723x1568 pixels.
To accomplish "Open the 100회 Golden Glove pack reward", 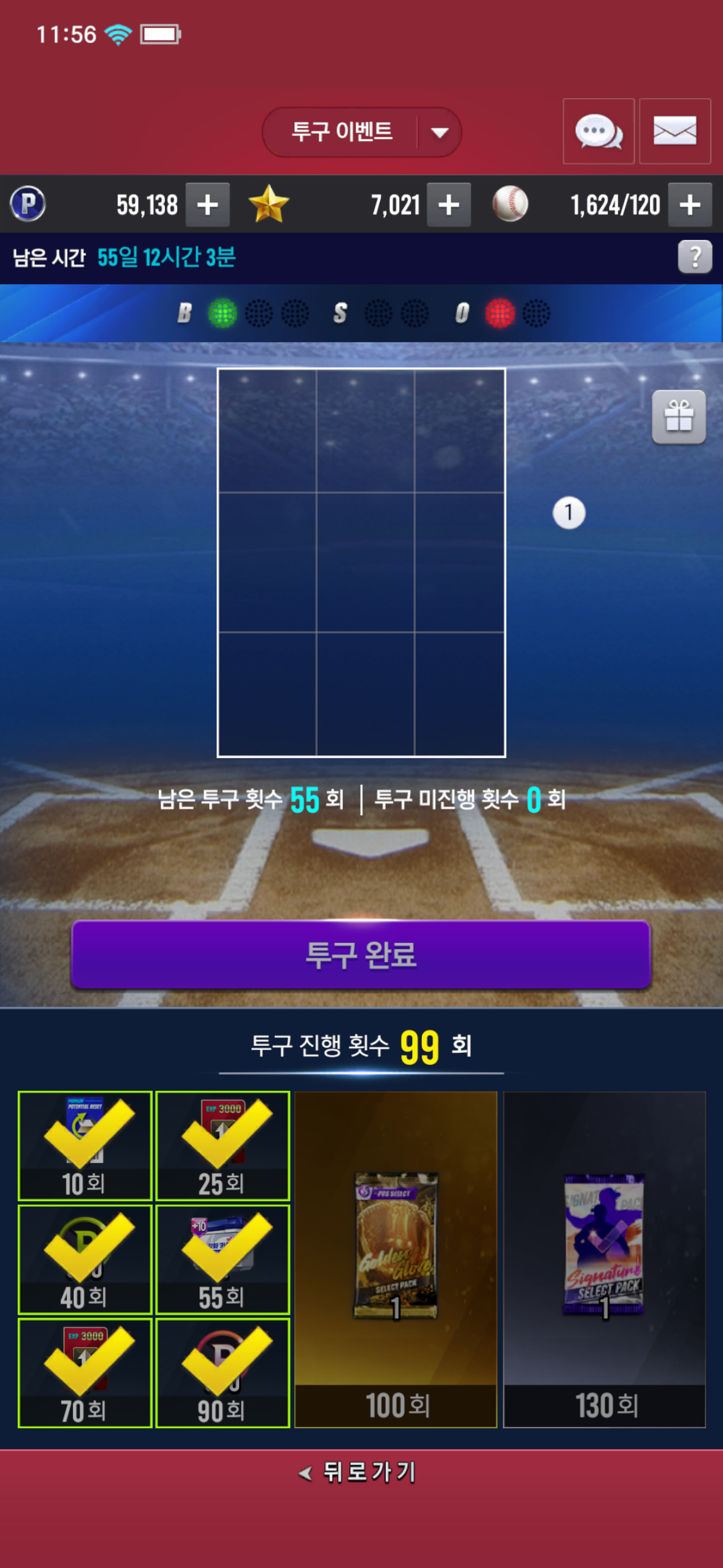I will [396, 1259].
